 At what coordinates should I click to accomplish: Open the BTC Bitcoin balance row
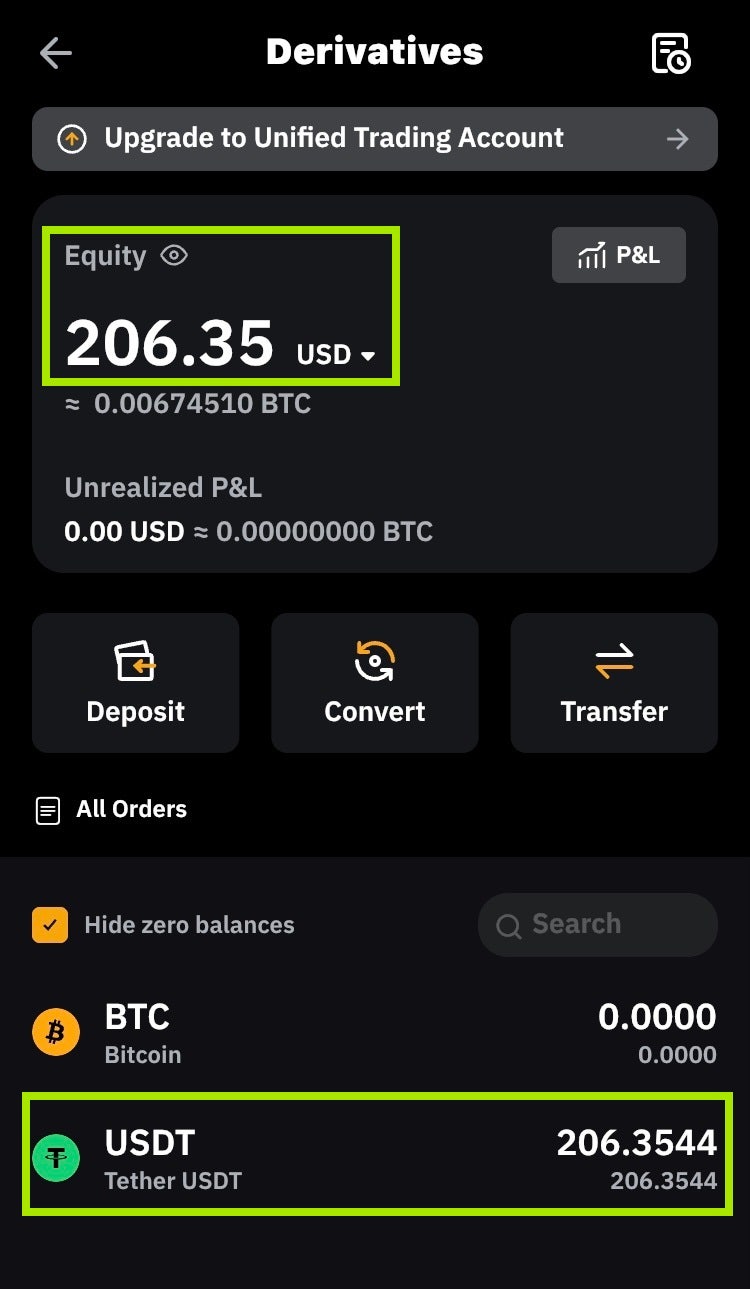[375, 1033]
